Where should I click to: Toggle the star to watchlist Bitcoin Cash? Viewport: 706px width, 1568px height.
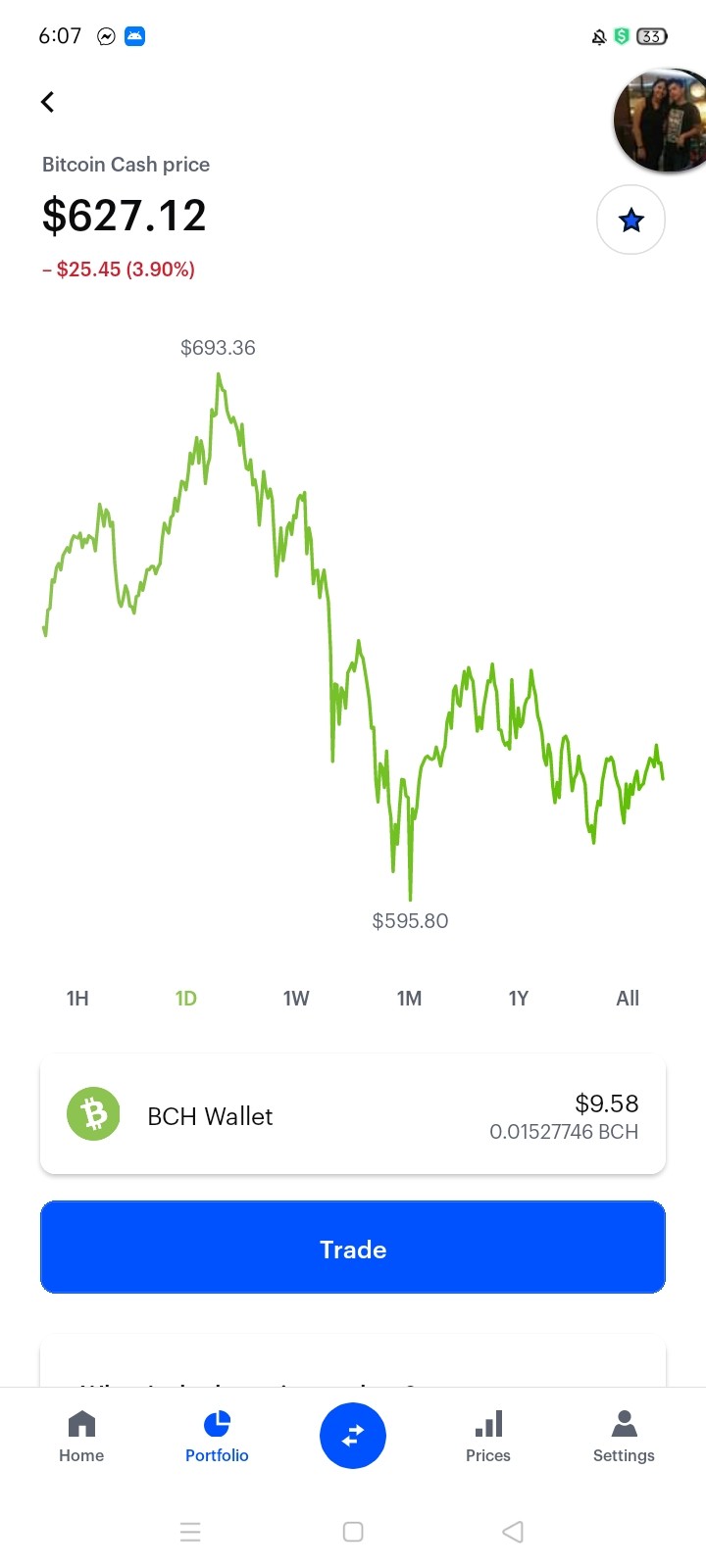(x=630, y=220)
